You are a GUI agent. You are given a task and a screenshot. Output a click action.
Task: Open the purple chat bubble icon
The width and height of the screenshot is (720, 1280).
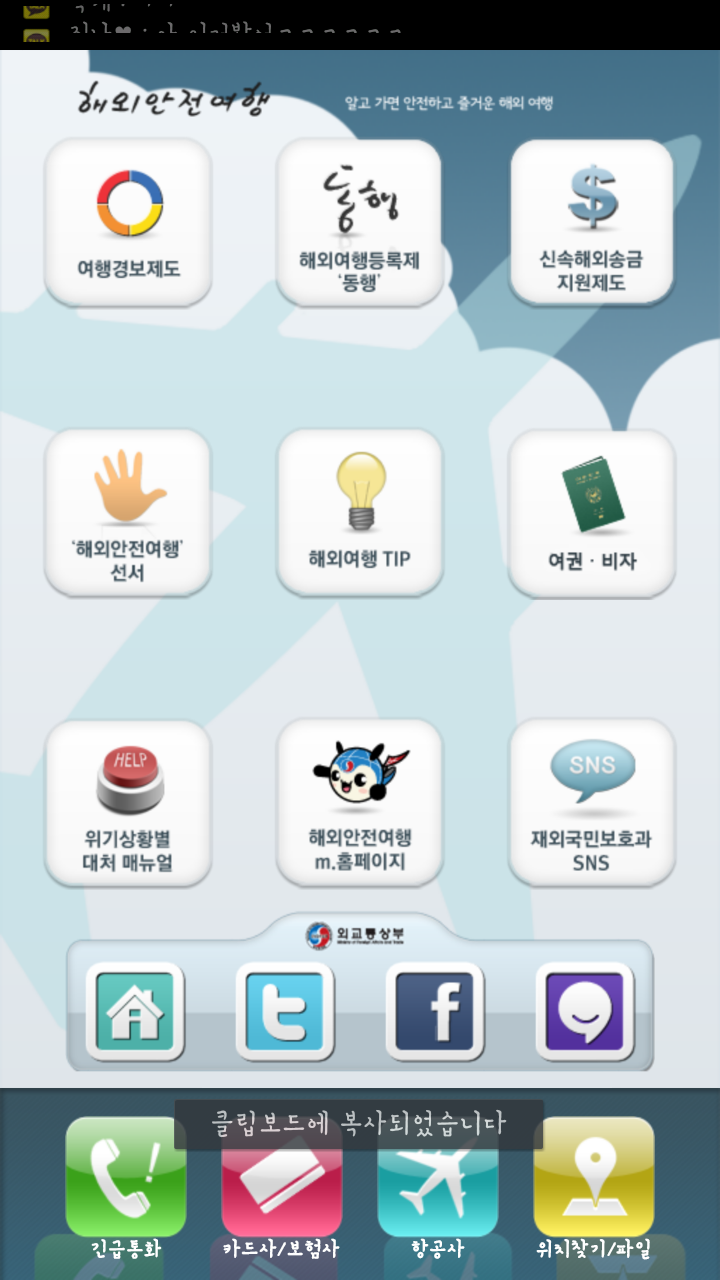coord(585,1011)
